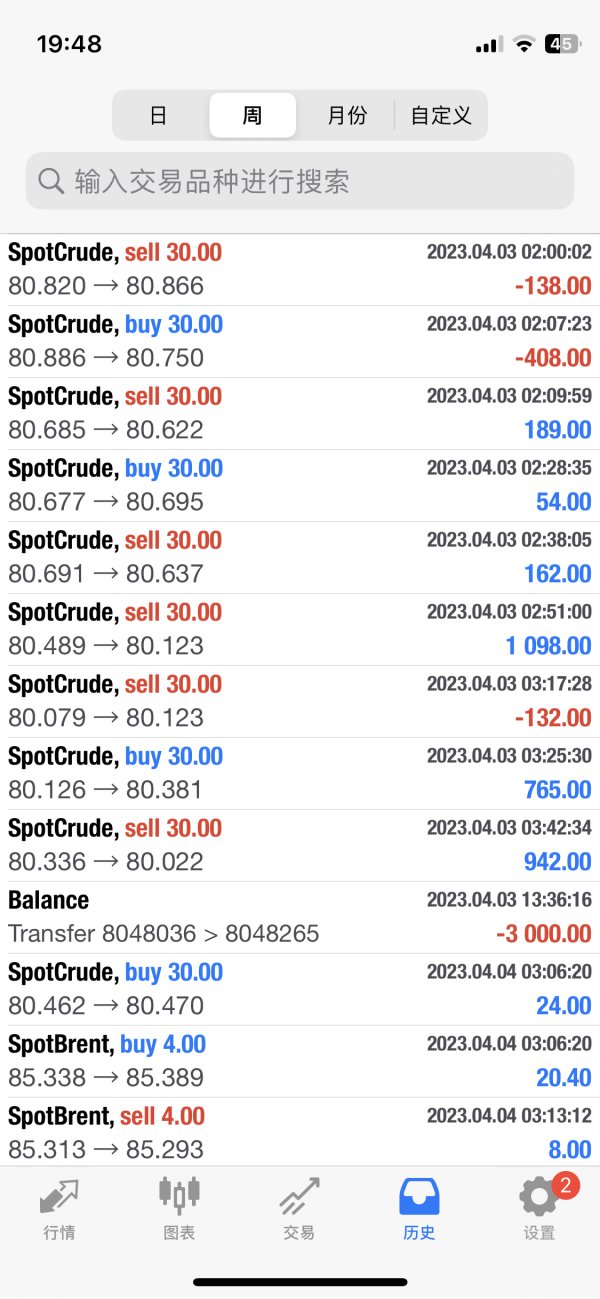The width and height of the screenshot is (600, 1299).
Task: Tap the trading symbol search field
Action: (x=300, y=181)
